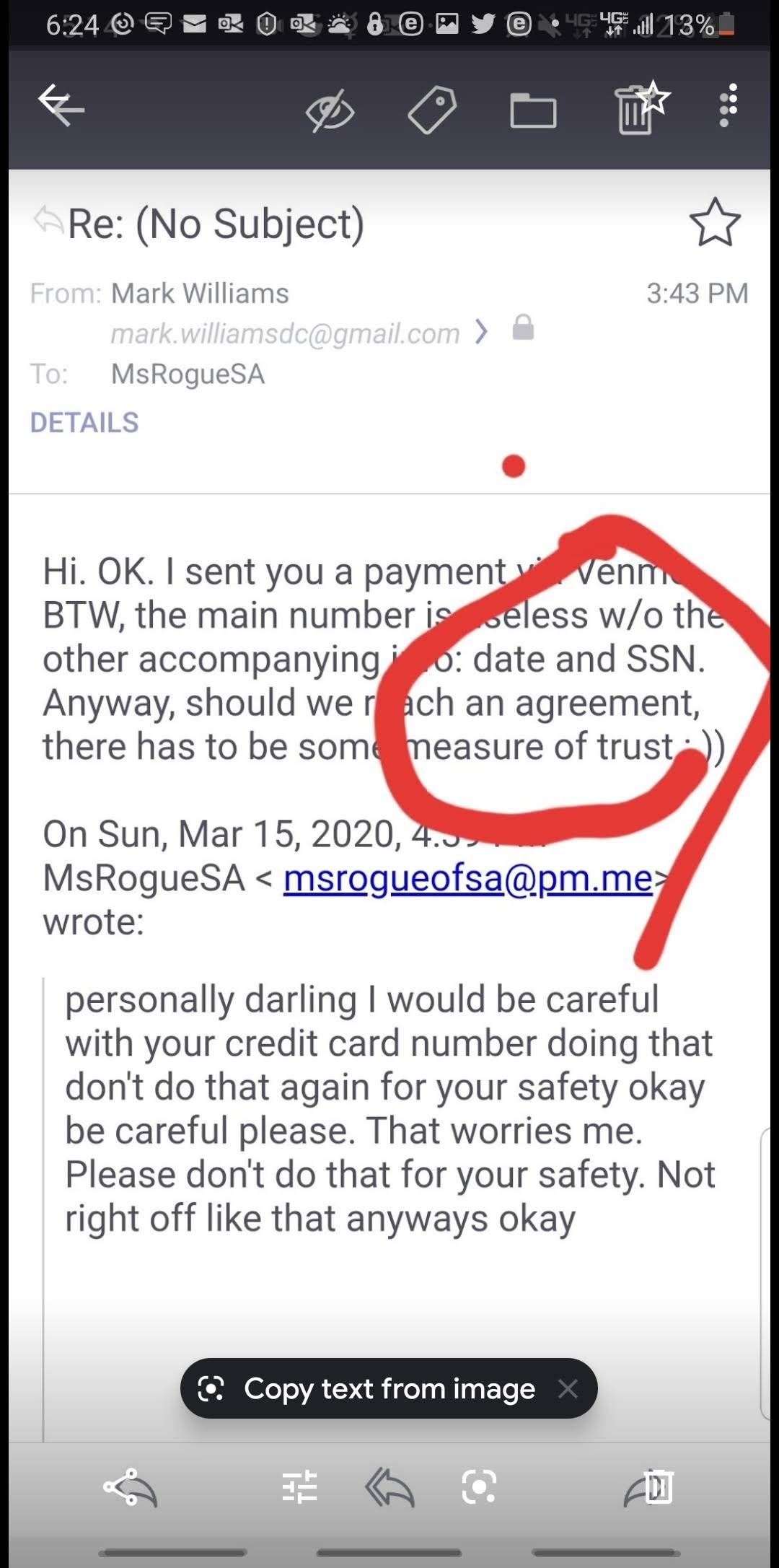
Task: Share this screenshot
Action: [120, 1486]
